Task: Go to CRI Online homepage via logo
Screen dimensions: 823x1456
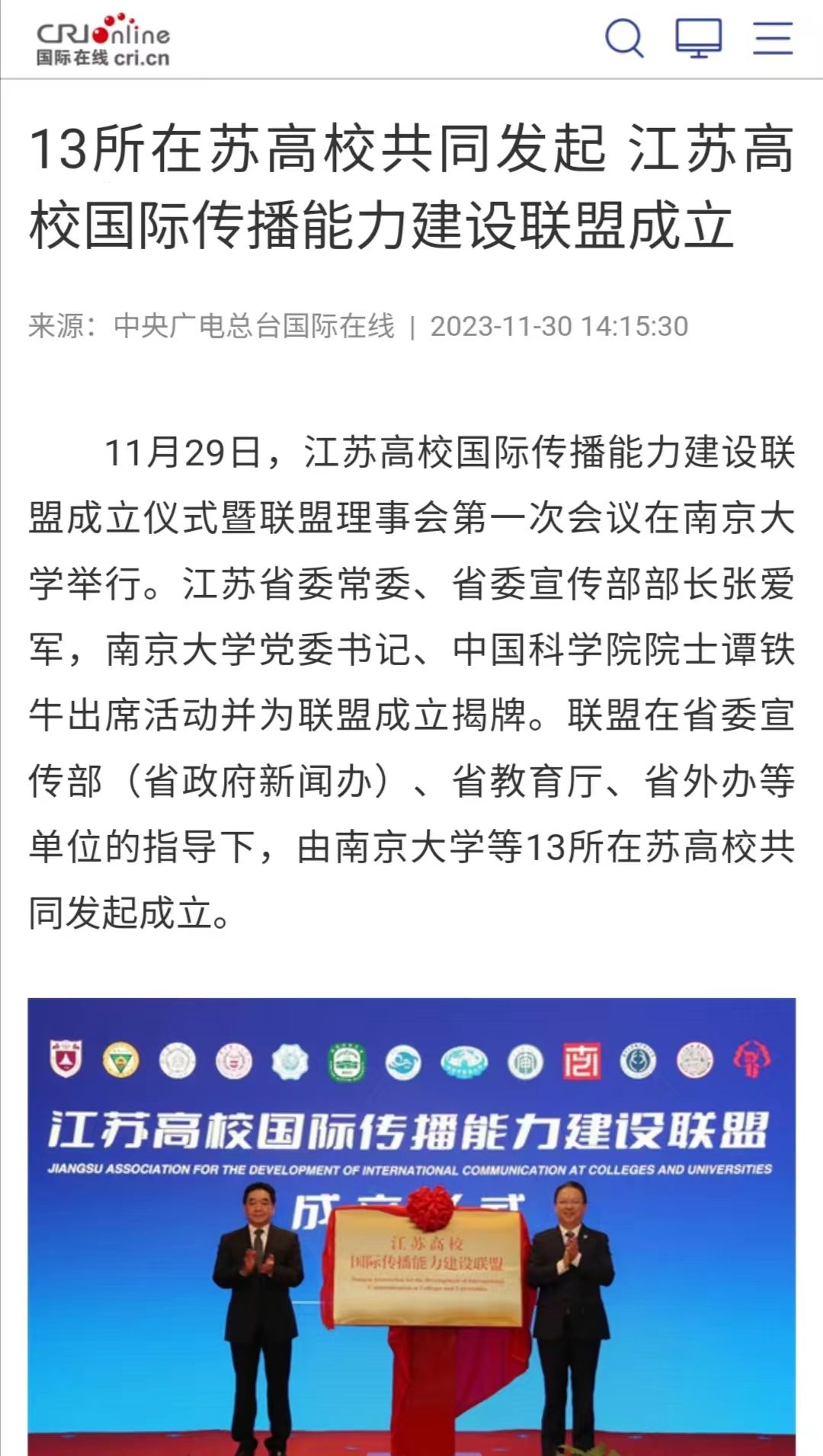Action: pyautogui.click(x=103, y=40)
